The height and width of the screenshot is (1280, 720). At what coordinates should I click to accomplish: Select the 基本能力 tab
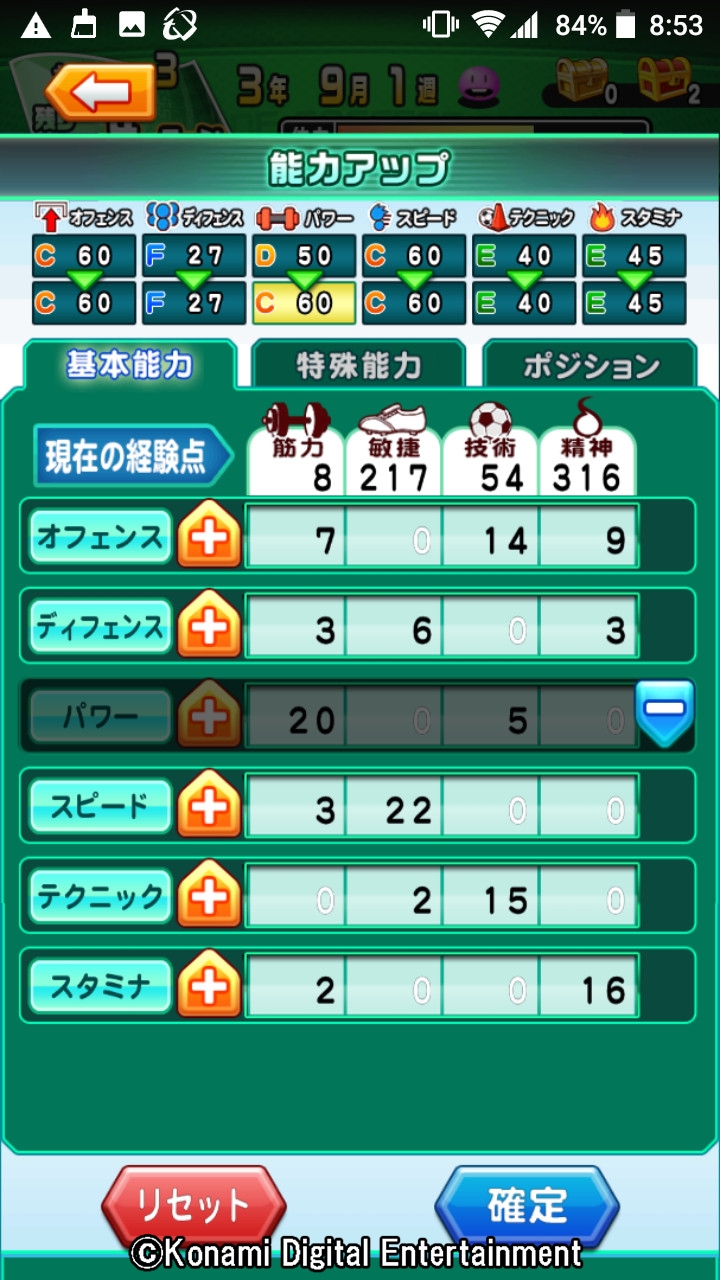point(129,366)
